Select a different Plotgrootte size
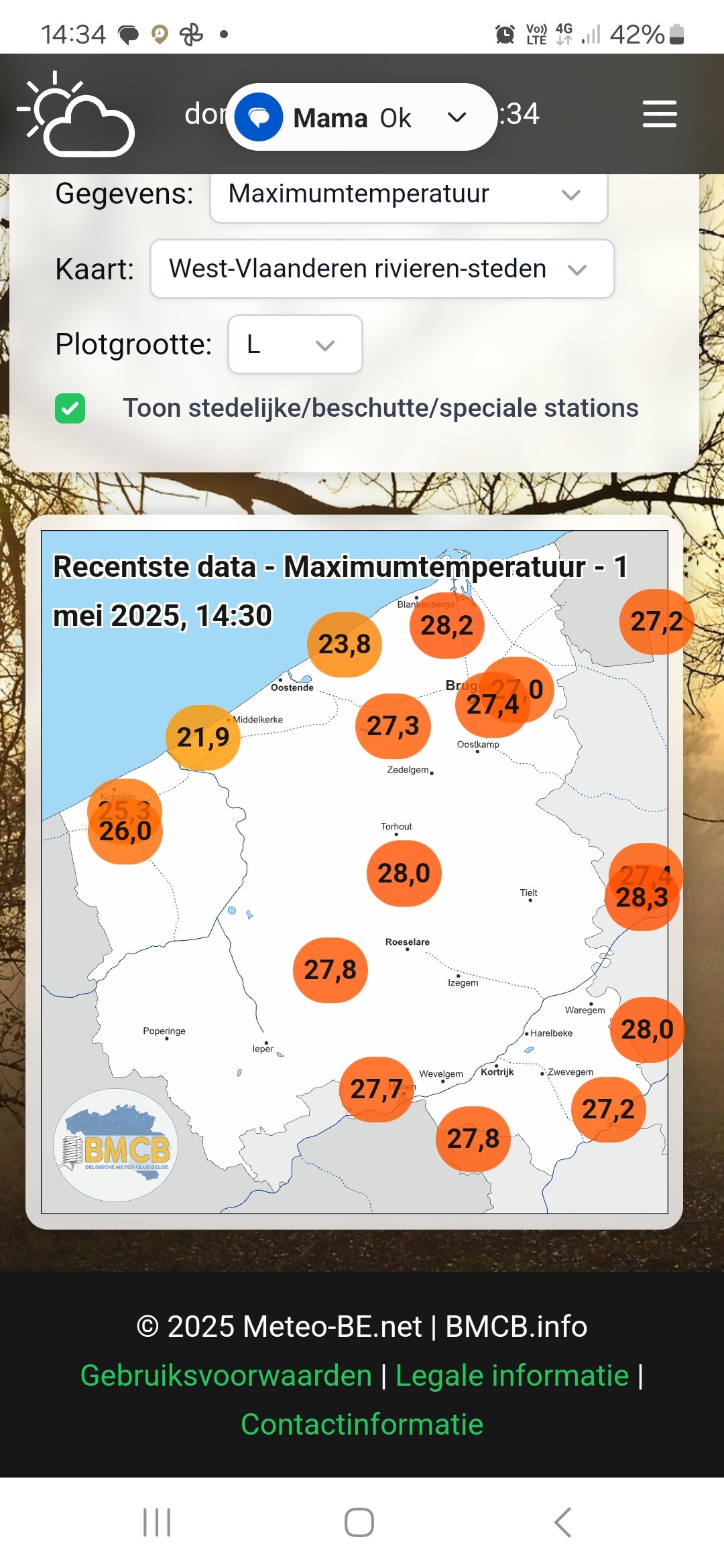The height and width of the screenshot is (1568, 724). (294, 344)
